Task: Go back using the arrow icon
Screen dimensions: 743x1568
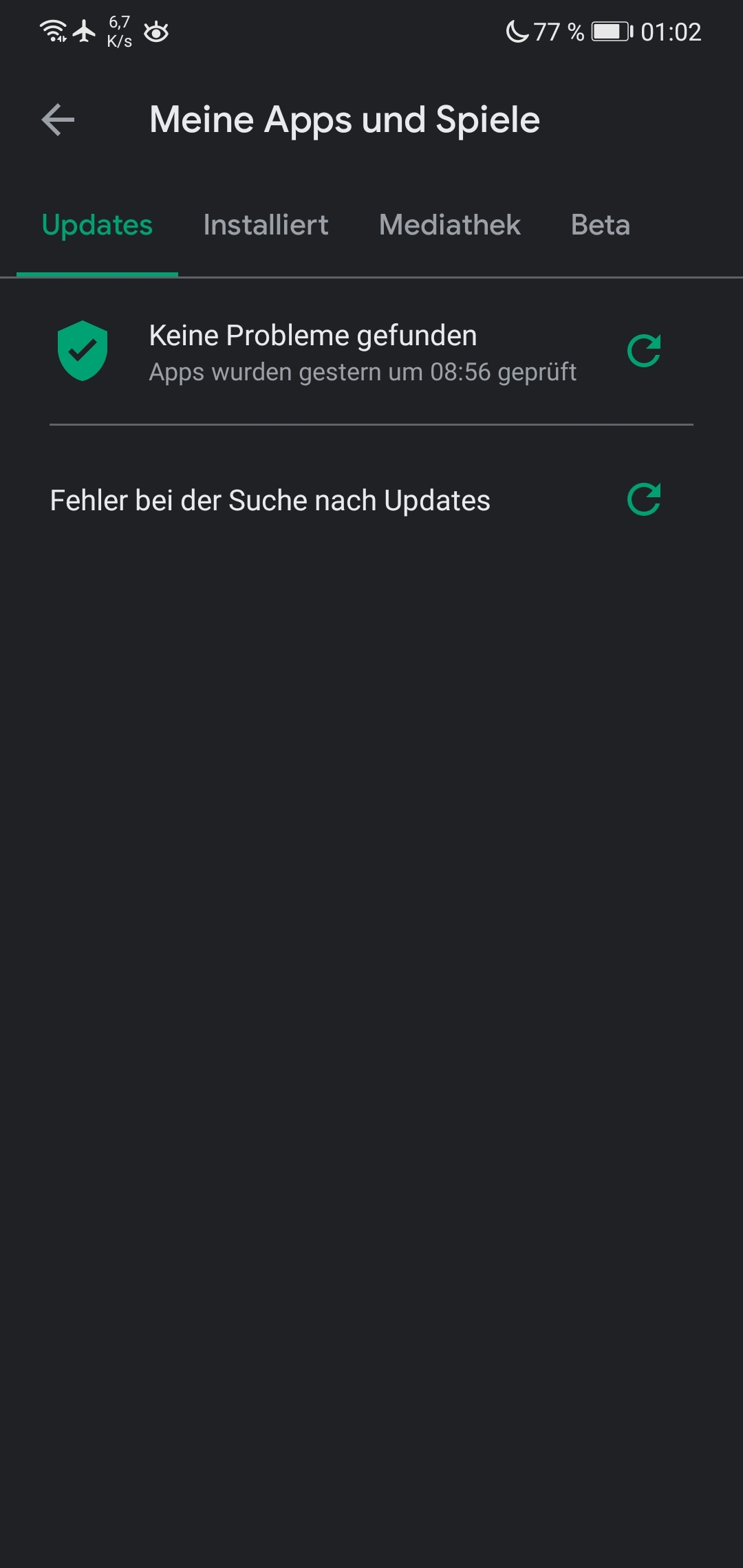Action: [58, 120]
